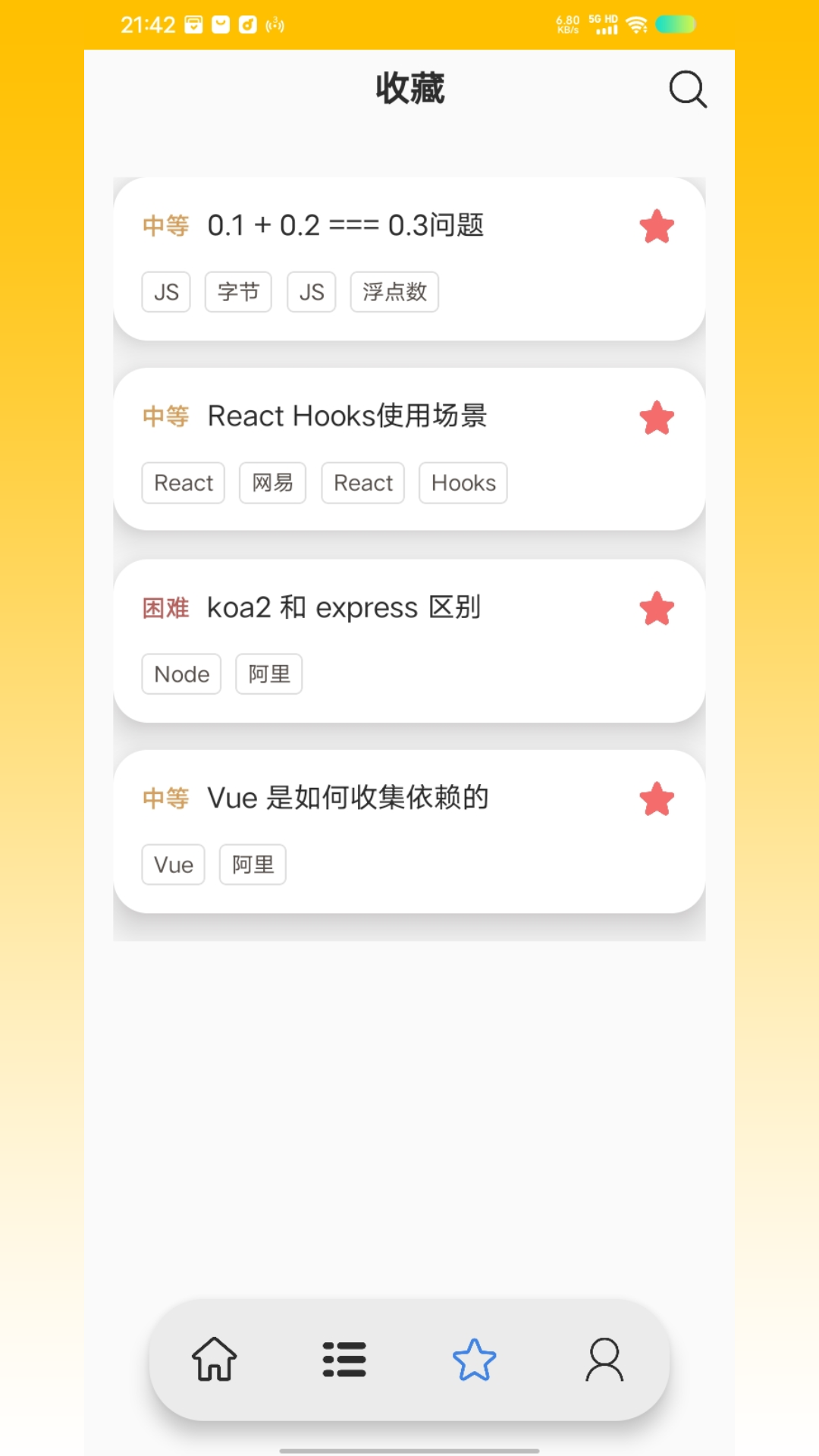Viewport: 819px width, 1456px height.
Task: Select the Hooks tag on React card
Action: 463,482
